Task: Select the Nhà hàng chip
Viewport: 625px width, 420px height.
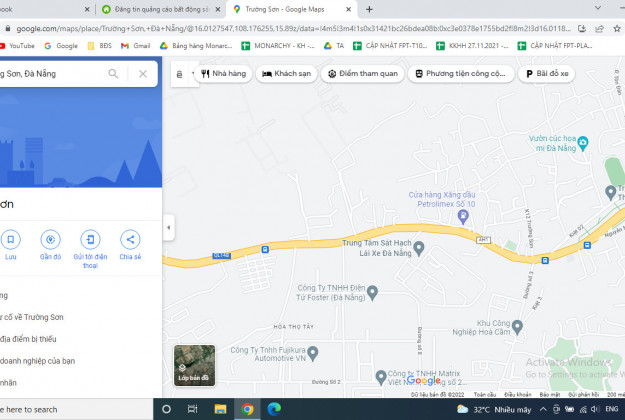Action: (x=220, y=73)
